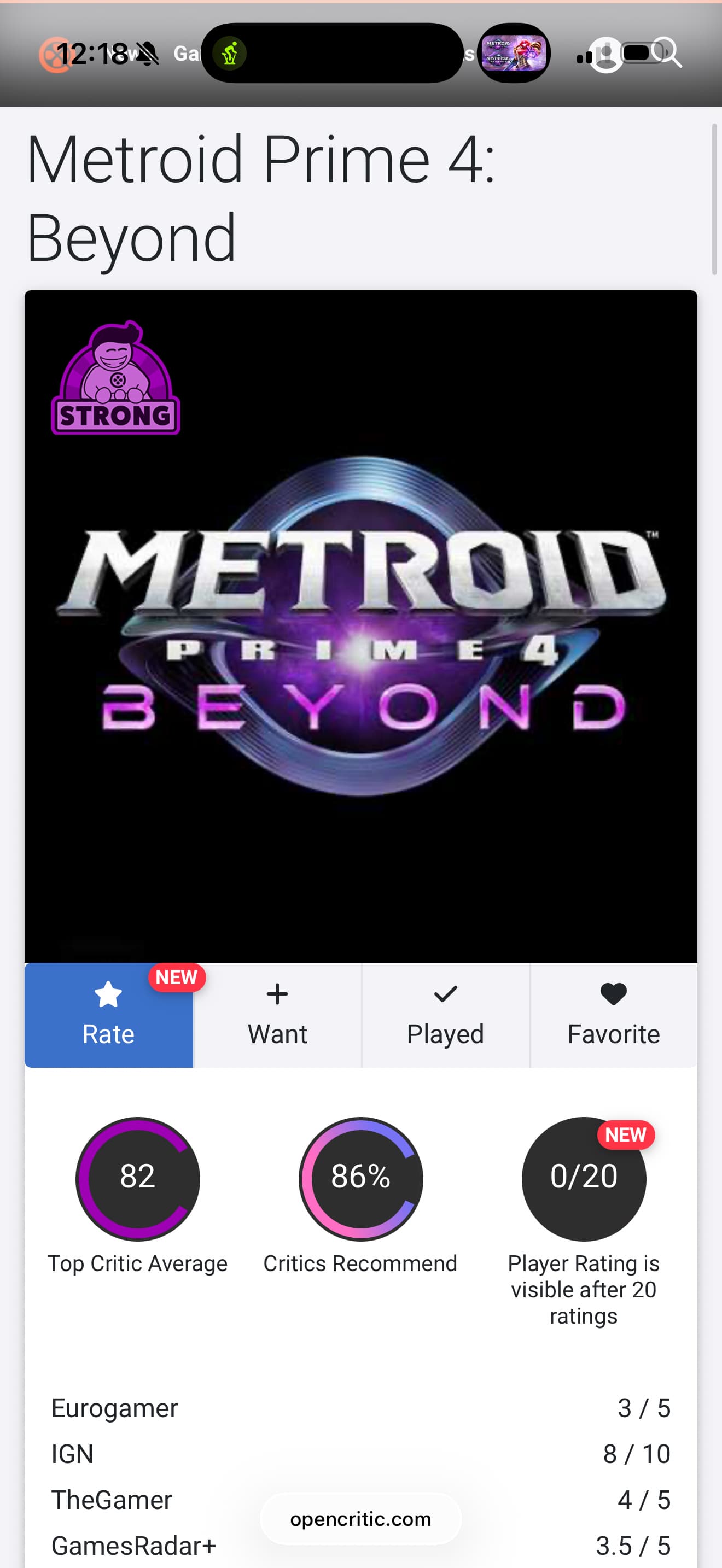Favorite this game with the heart button
Image resolution: width=722 pixels, height=1568 pixels.
[613, 1015]
